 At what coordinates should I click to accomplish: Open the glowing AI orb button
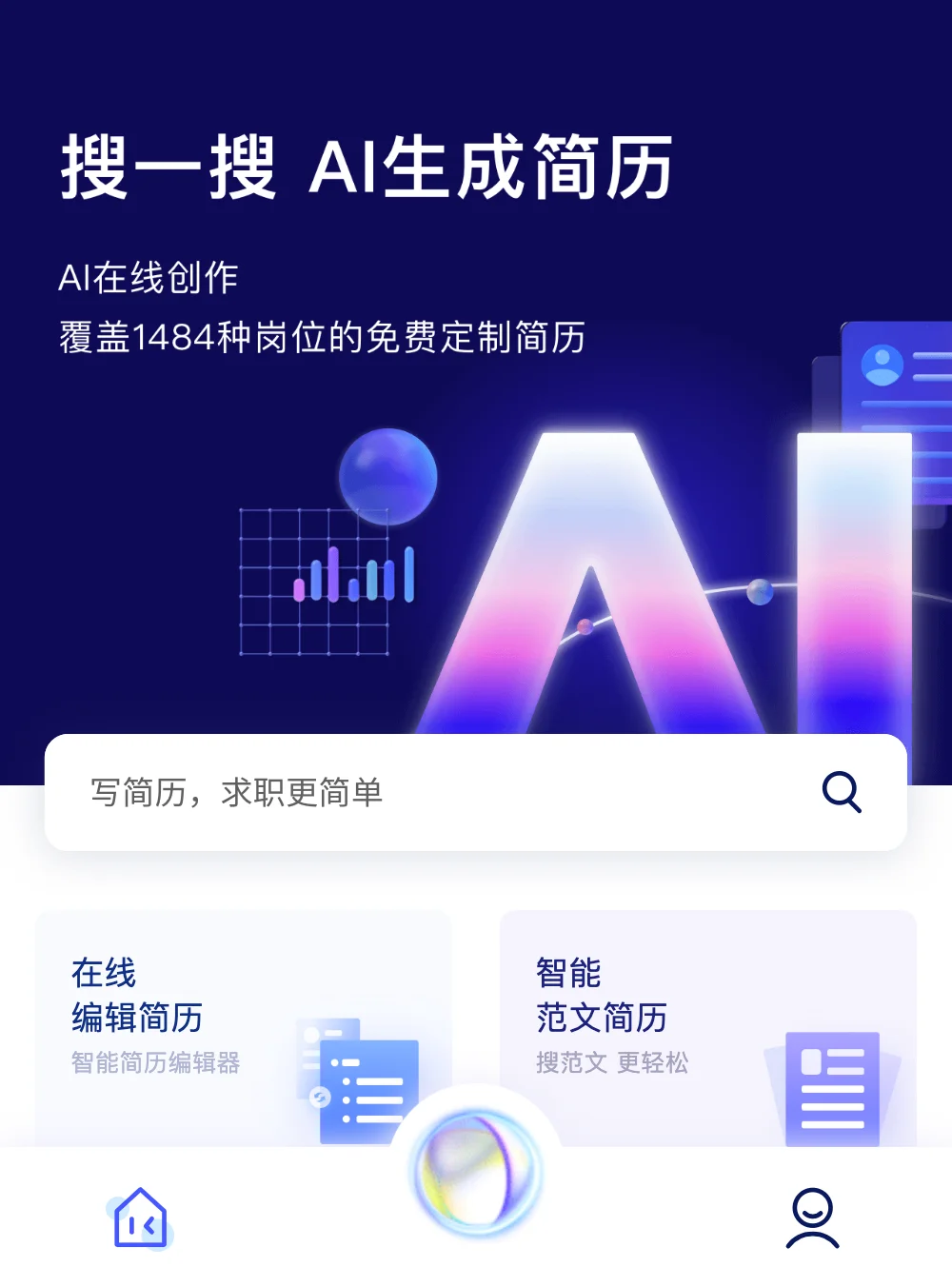pyautogui.click(x=476, y=1171)
